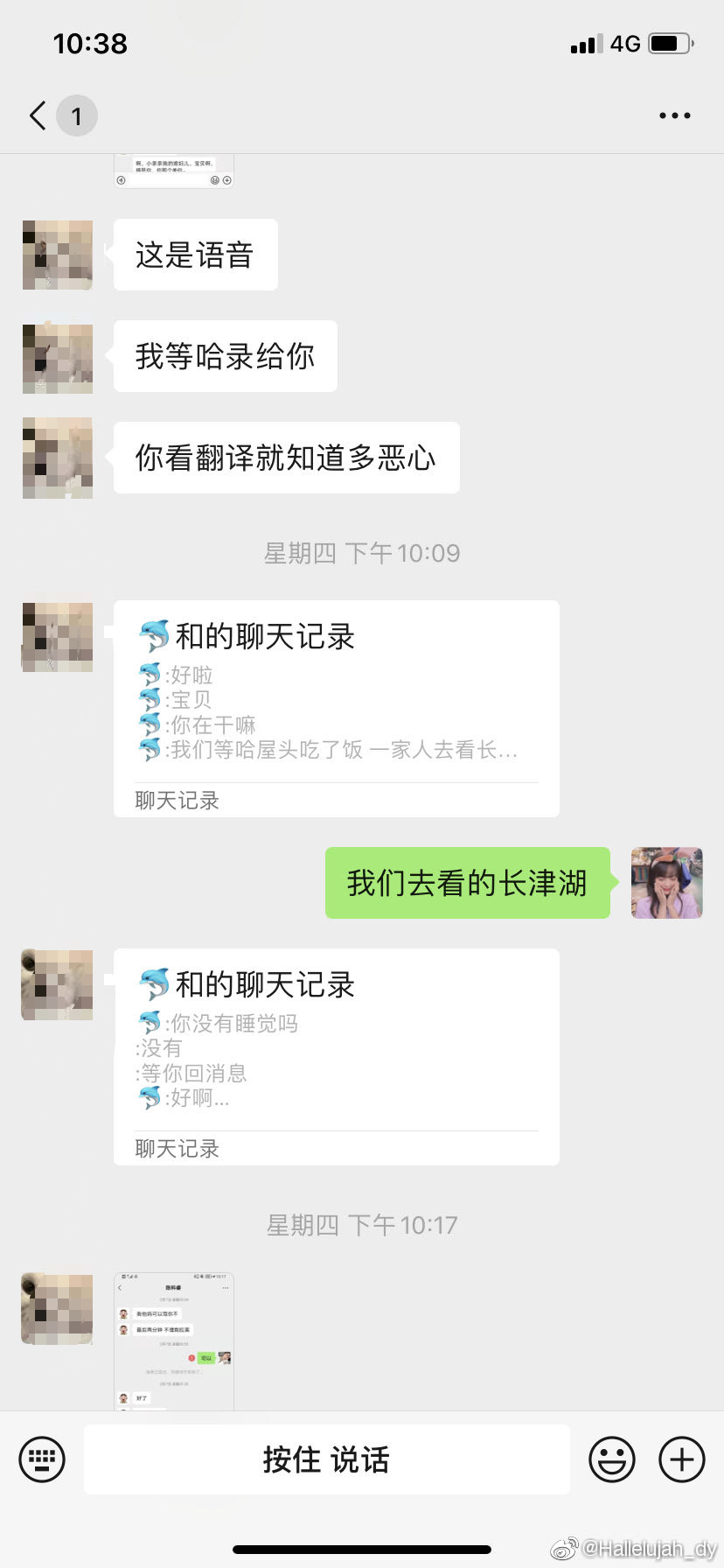Tap the 聊天记录 label under the record card
Screen dimensions: 724x1568
tap(177, 800)
